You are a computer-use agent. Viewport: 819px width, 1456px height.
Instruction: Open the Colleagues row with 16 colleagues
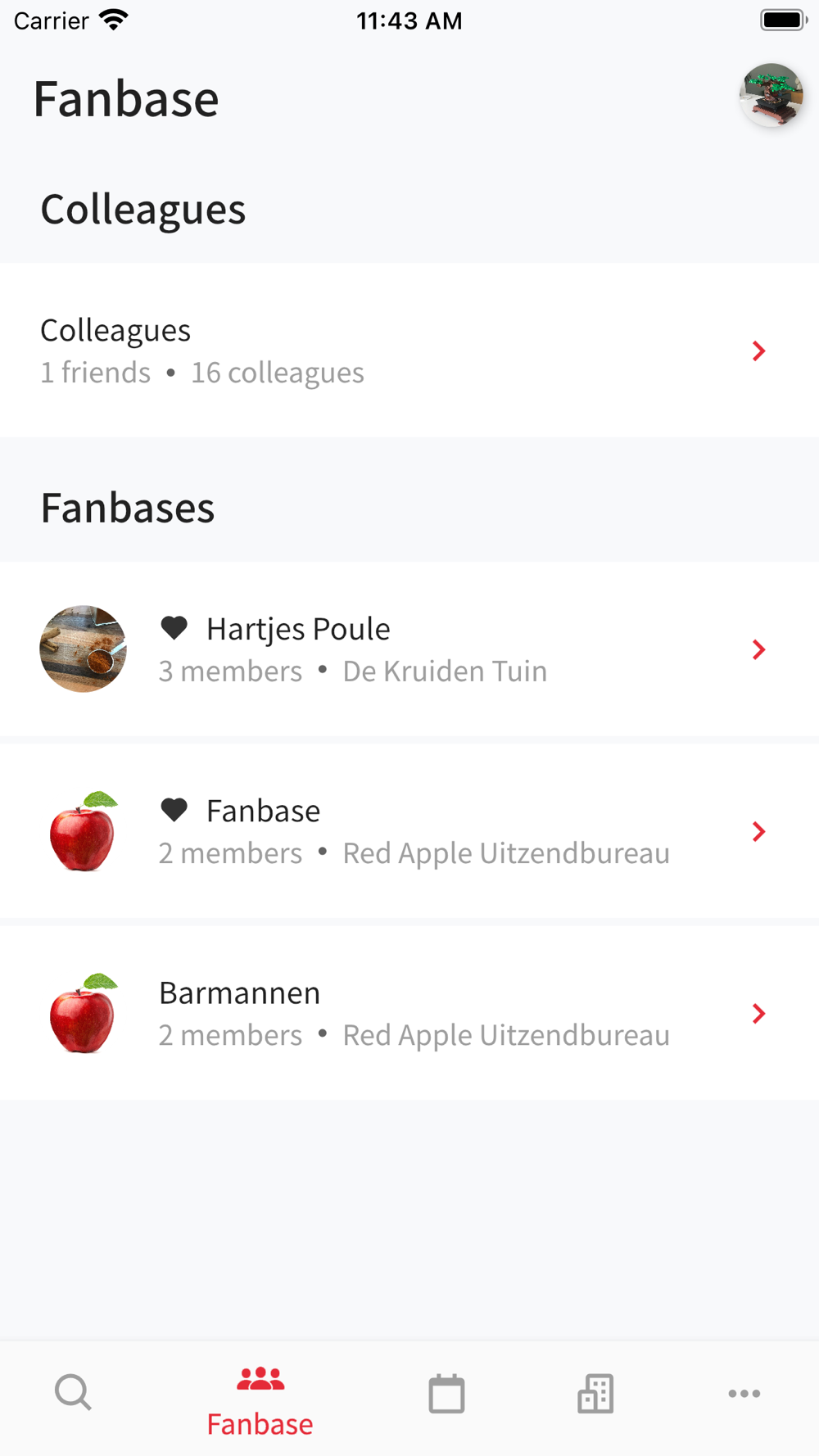409,350
